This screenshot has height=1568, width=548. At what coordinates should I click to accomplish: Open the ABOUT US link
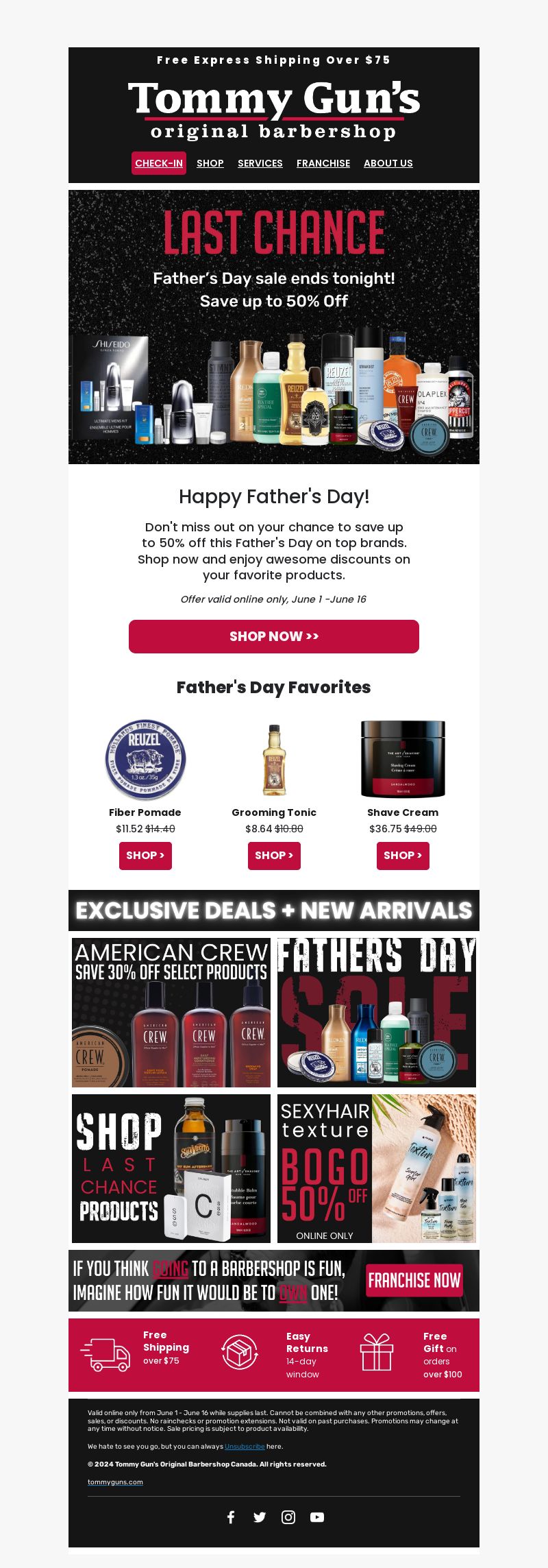point(388,163)
